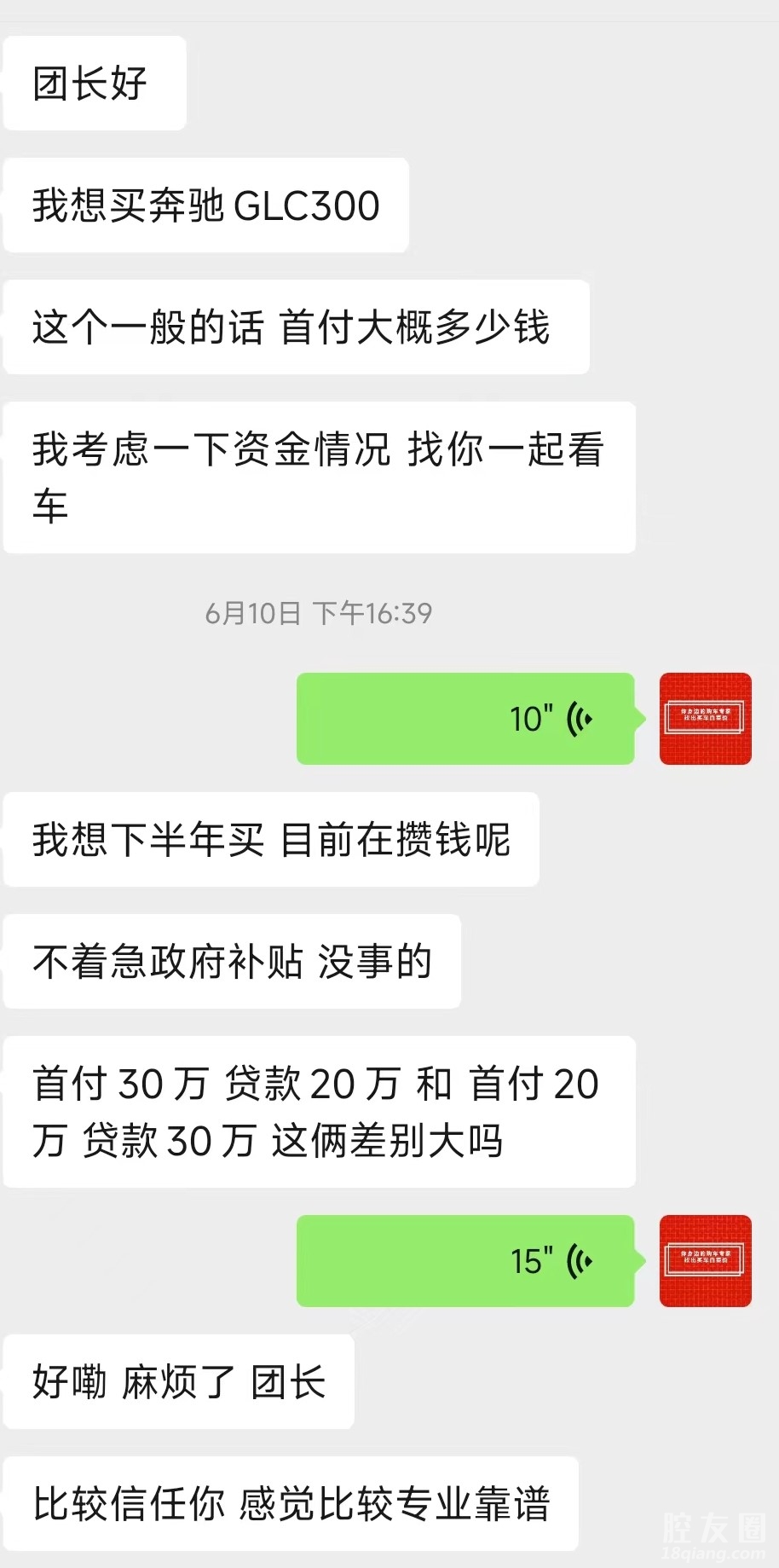
Task: Play the 15-second voice message
Action: pyautogui.click(x=465, y=1261)
